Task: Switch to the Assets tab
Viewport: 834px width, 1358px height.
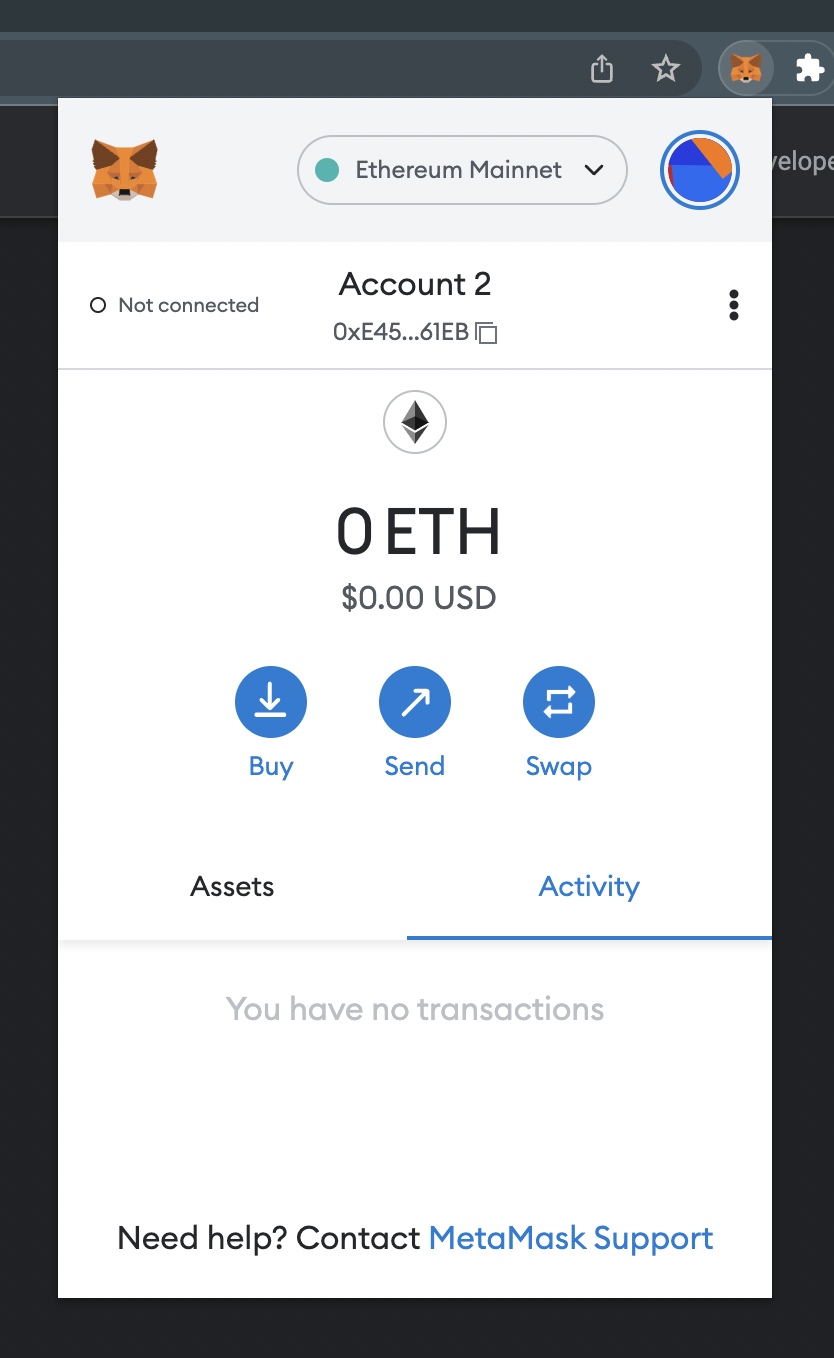Action: click(232, 887)
